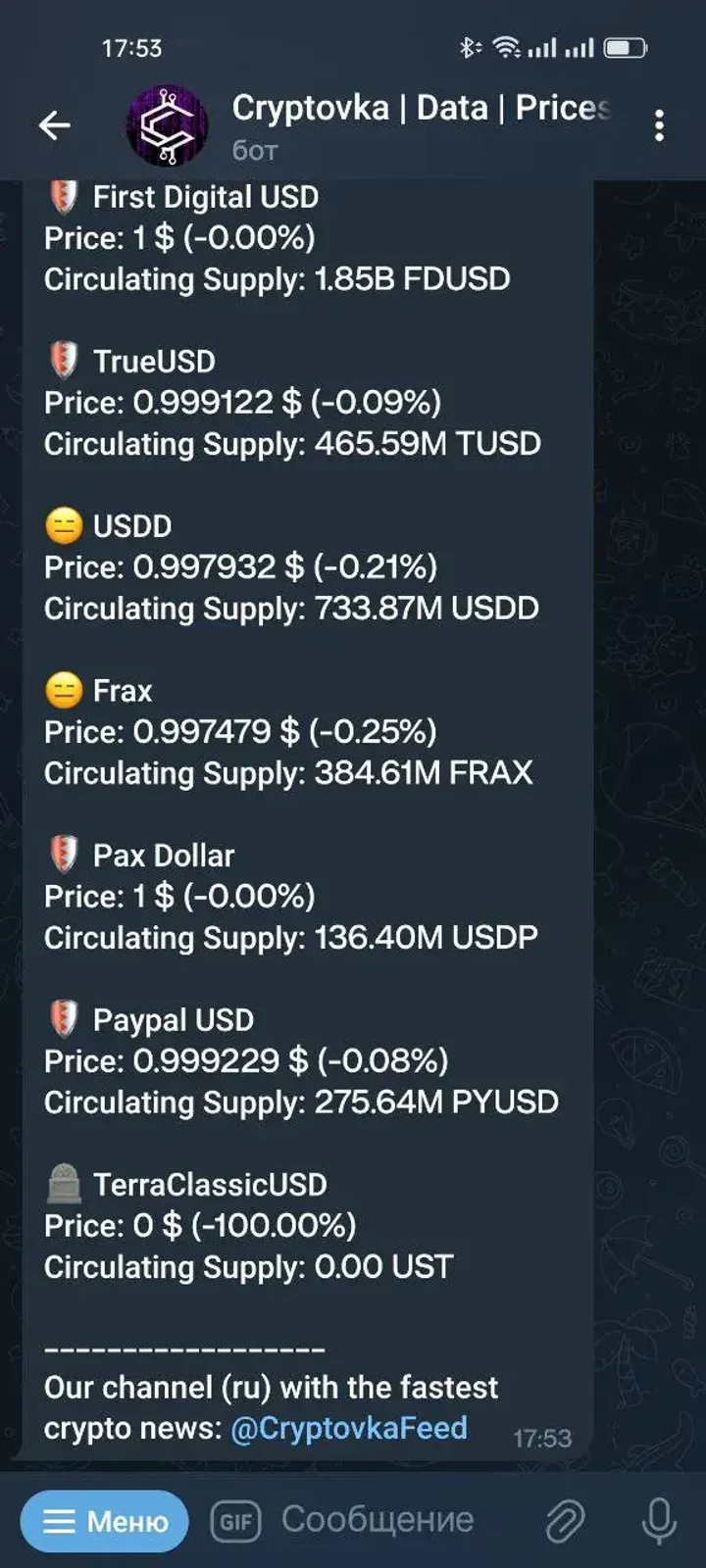Tap the Paypal USD price line
706x1568 pixels.
click(245, 1060)
